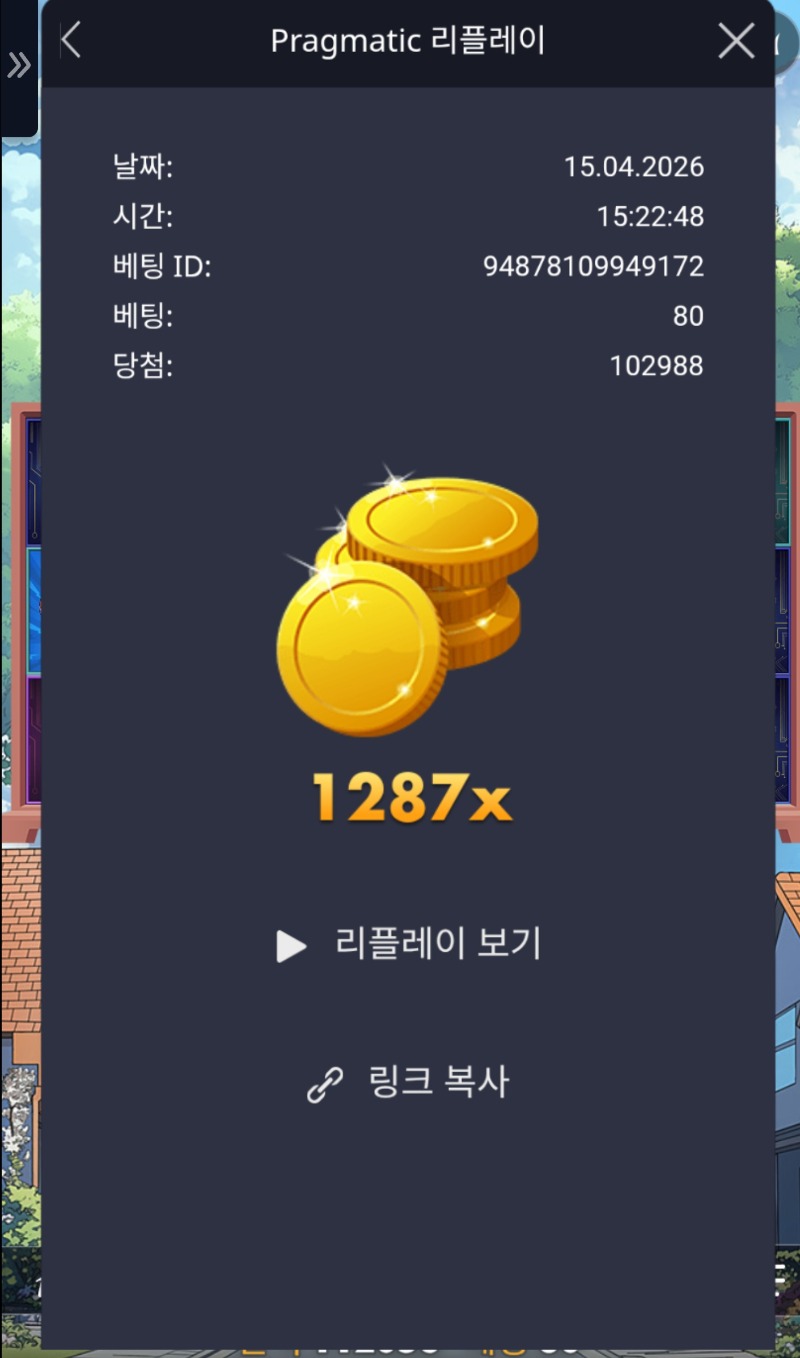Close the Pragmatic replay dialog
800x1358 pixels.
(x=736, y=42)
